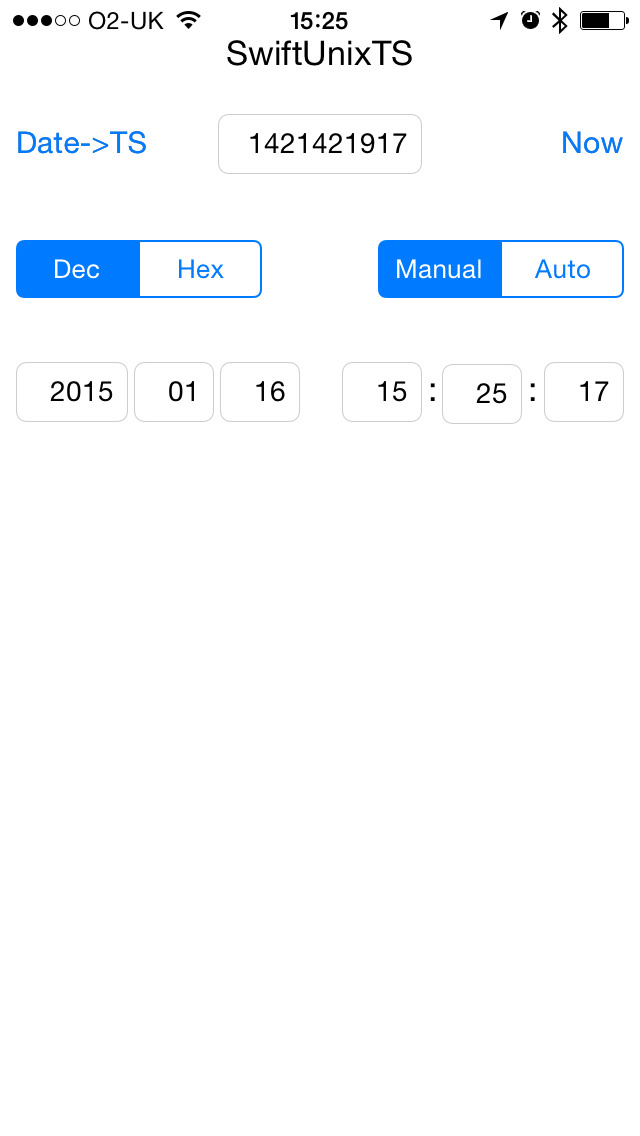Edit the seconds field showing 17
640x1136 pixels.
(584, 392)
